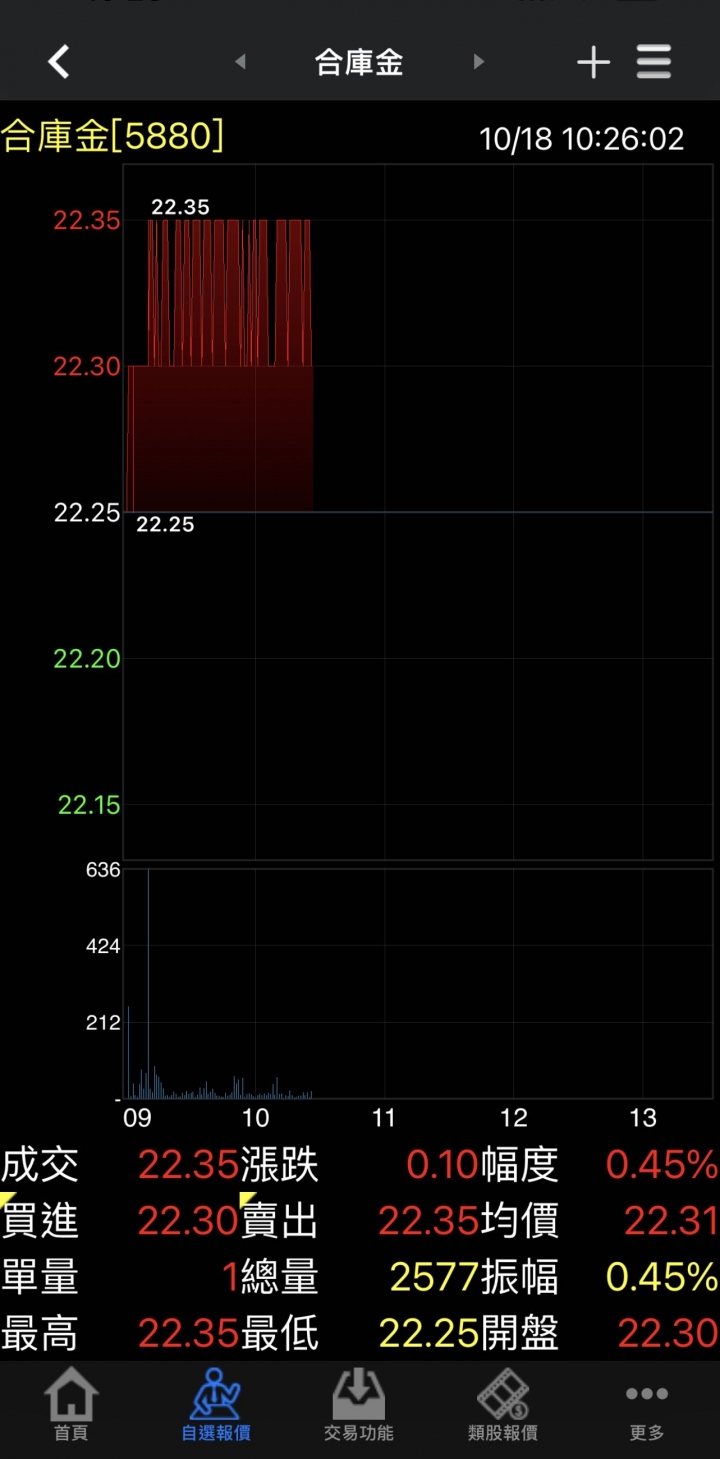Open the 類股報價 sector quotes tab

[503, 1406]
